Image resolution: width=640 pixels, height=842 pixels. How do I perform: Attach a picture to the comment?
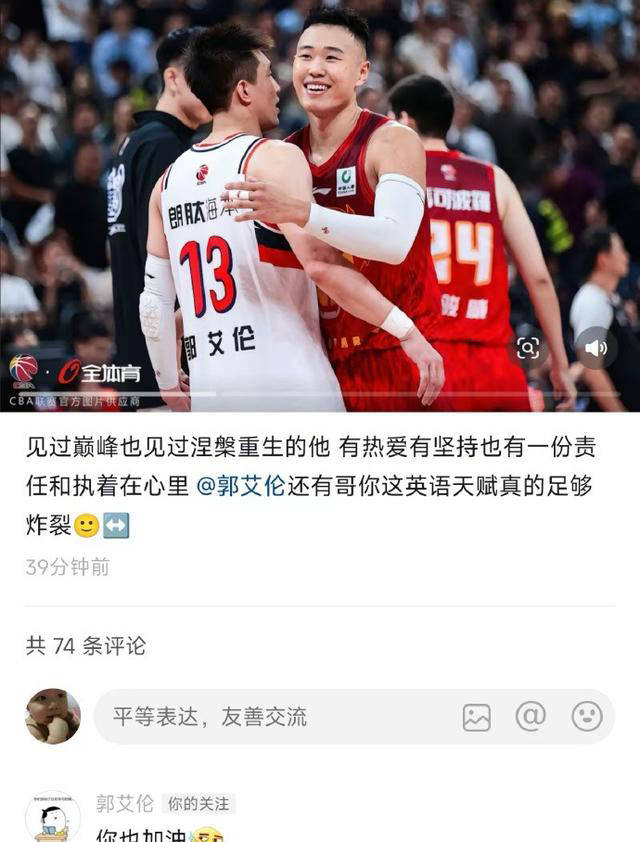(x=477, y=716)
